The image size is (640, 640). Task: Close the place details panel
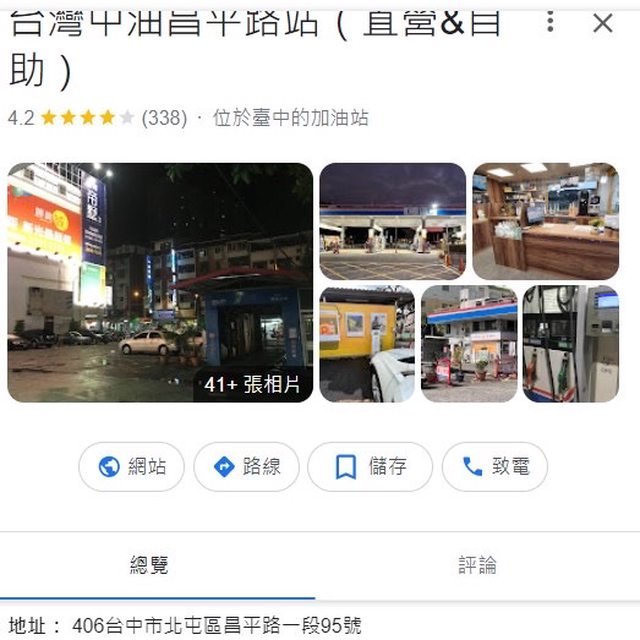[602, 23]
